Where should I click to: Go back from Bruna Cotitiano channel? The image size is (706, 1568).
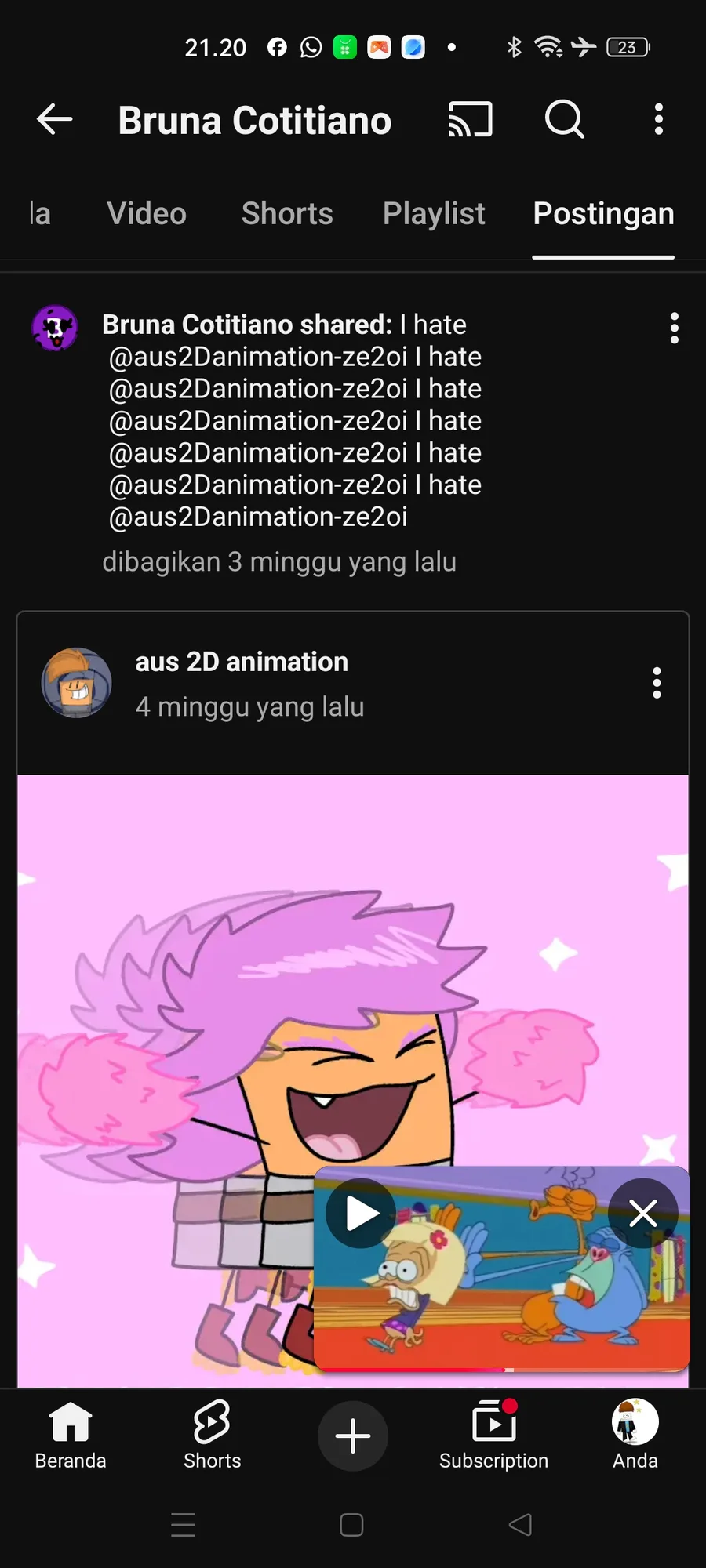point(55,119)
